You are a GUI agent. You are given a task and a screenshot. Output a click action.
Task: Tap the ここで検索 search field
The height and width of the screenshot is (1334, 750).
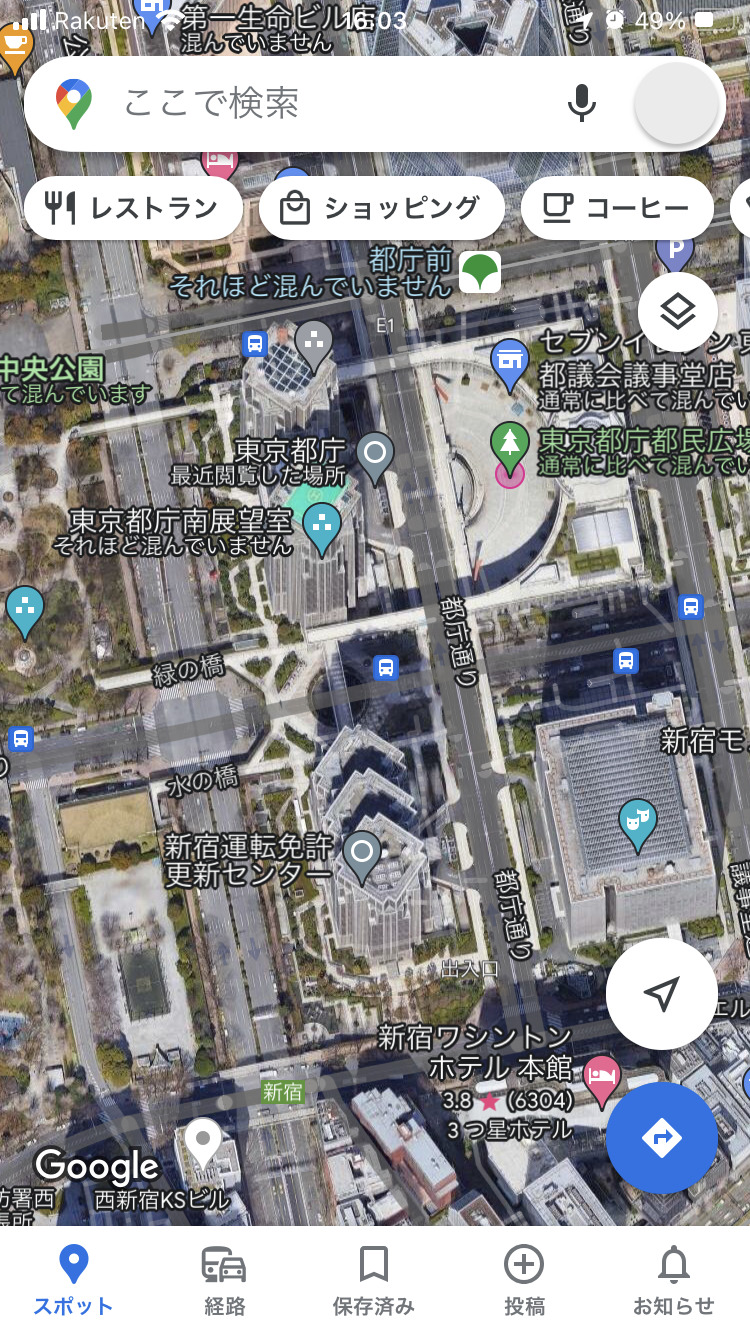[300, 103]
